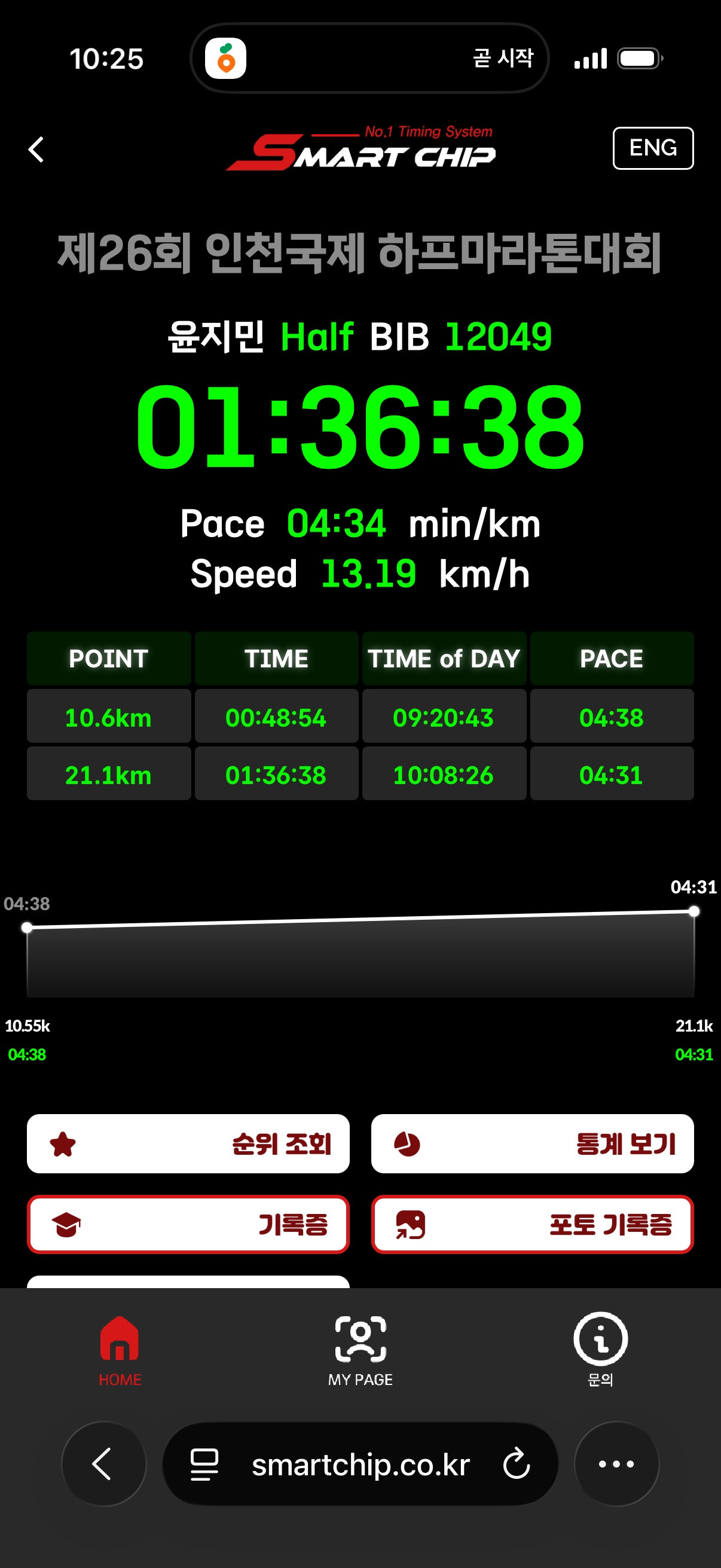The width and height of the screenshot is (721, 1568).
Task: Tap the browser back button
Action: [103, 1463]
